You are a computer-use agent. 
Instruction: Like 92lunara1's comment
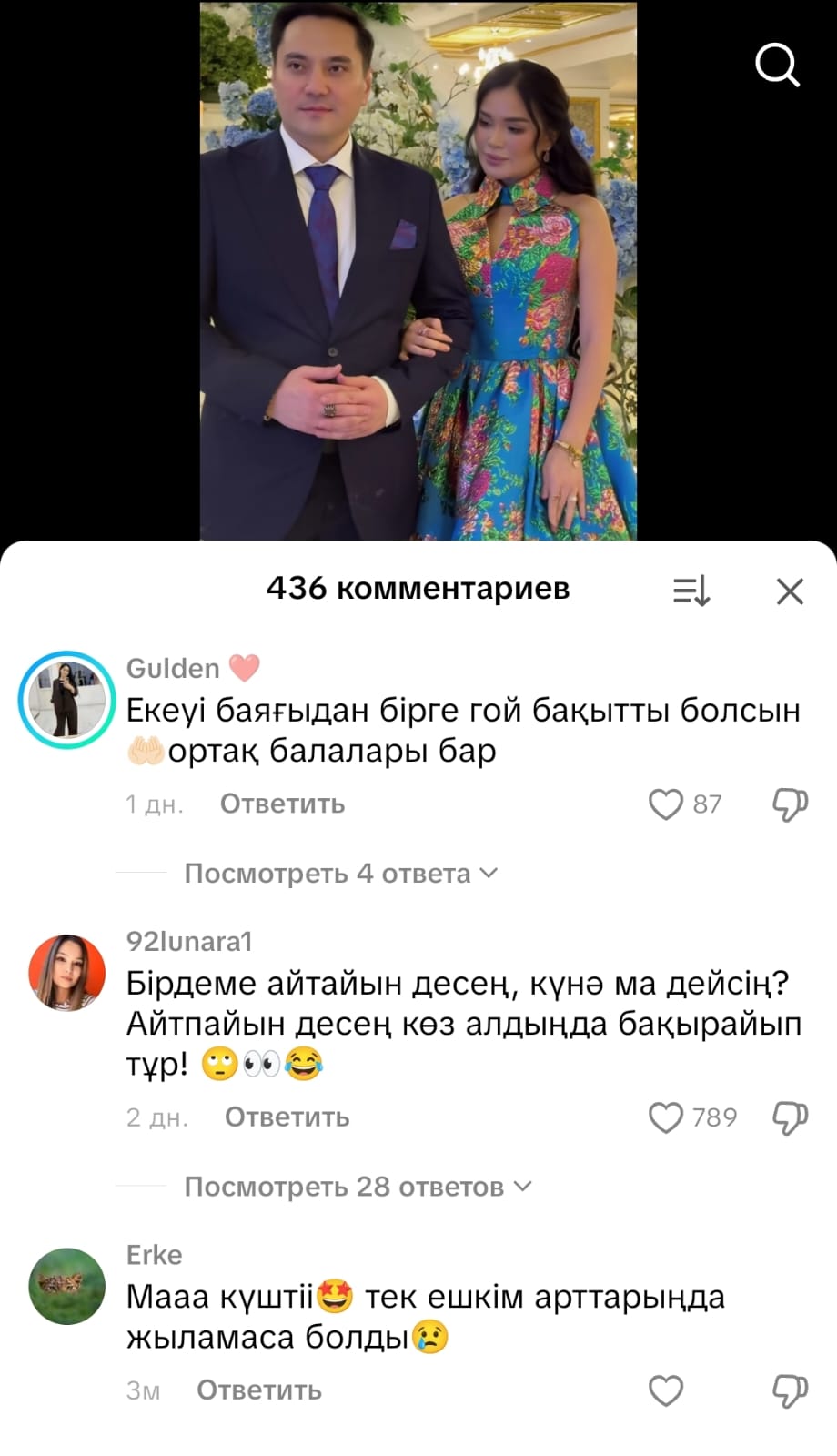click(666, 1117)
